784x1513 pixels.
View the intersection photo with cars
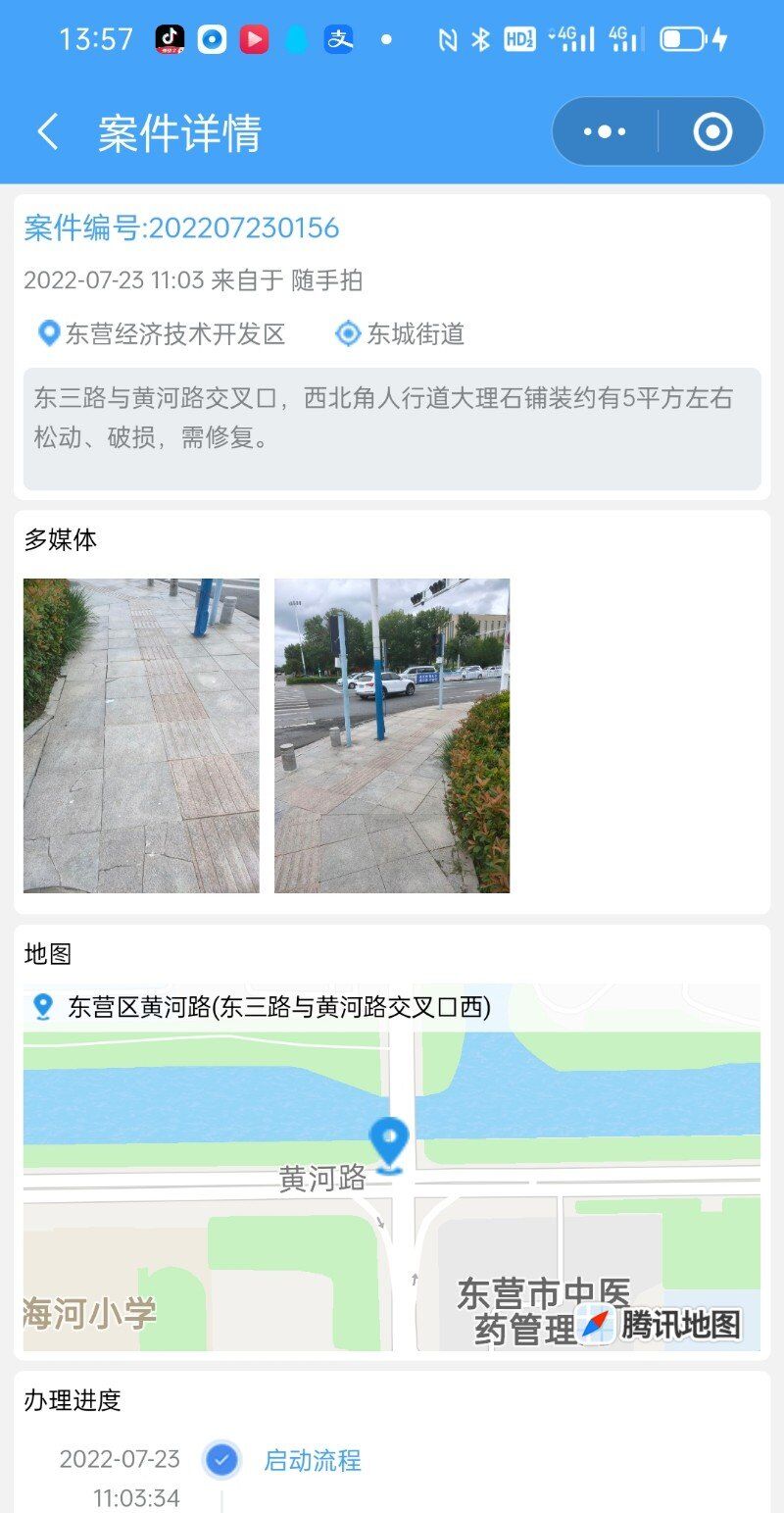click(x=392, y=735)
